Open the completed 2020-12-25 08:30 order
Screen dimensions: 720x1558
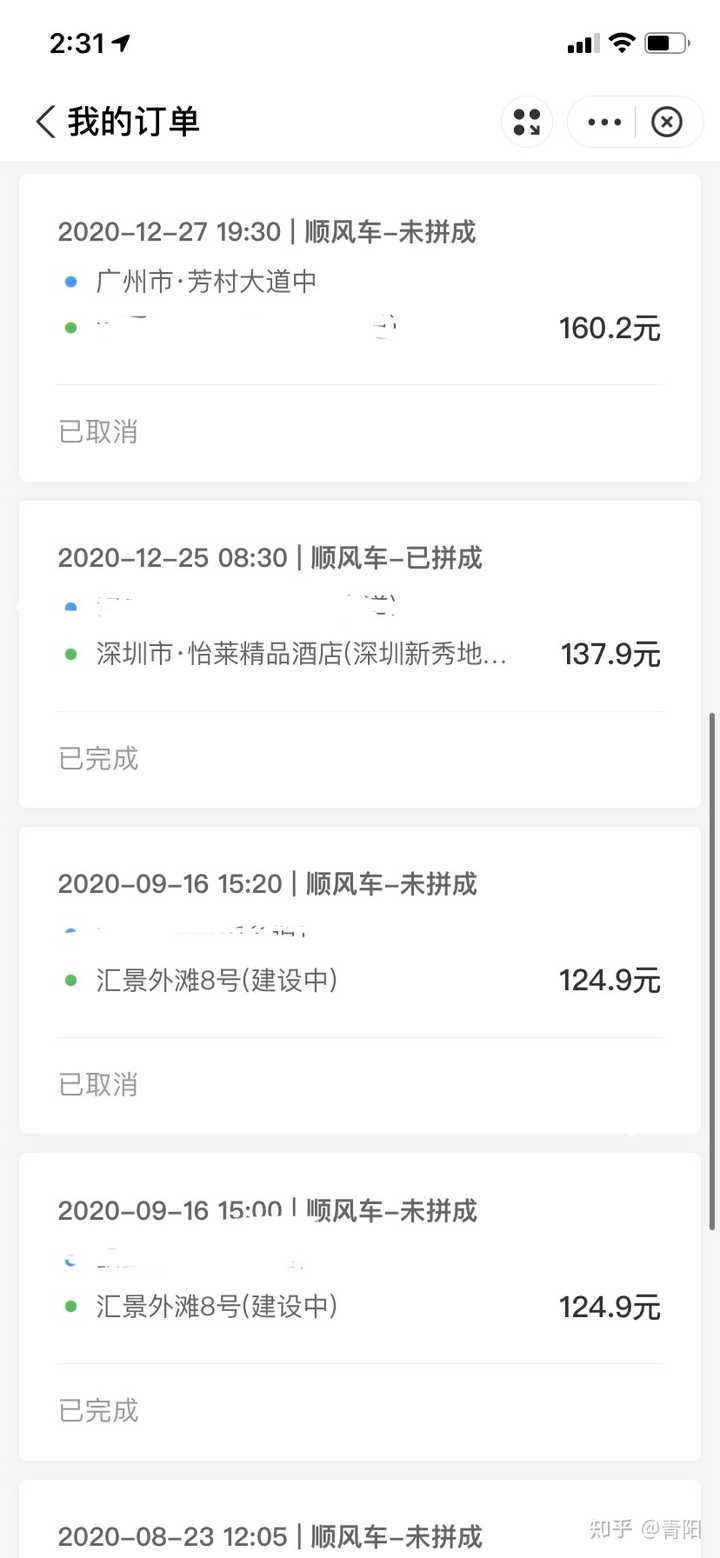(x=360, y=654)
